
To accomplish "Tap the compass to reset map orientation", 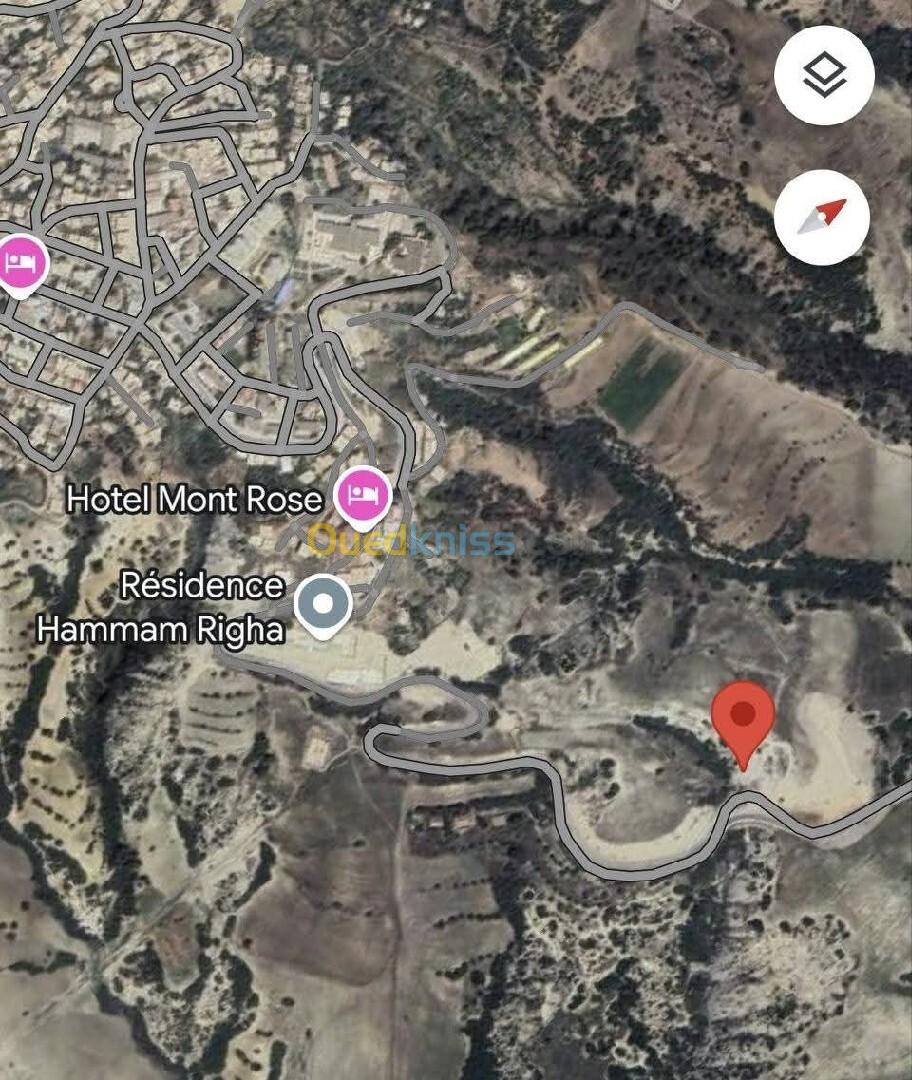I will coord(822,216).
